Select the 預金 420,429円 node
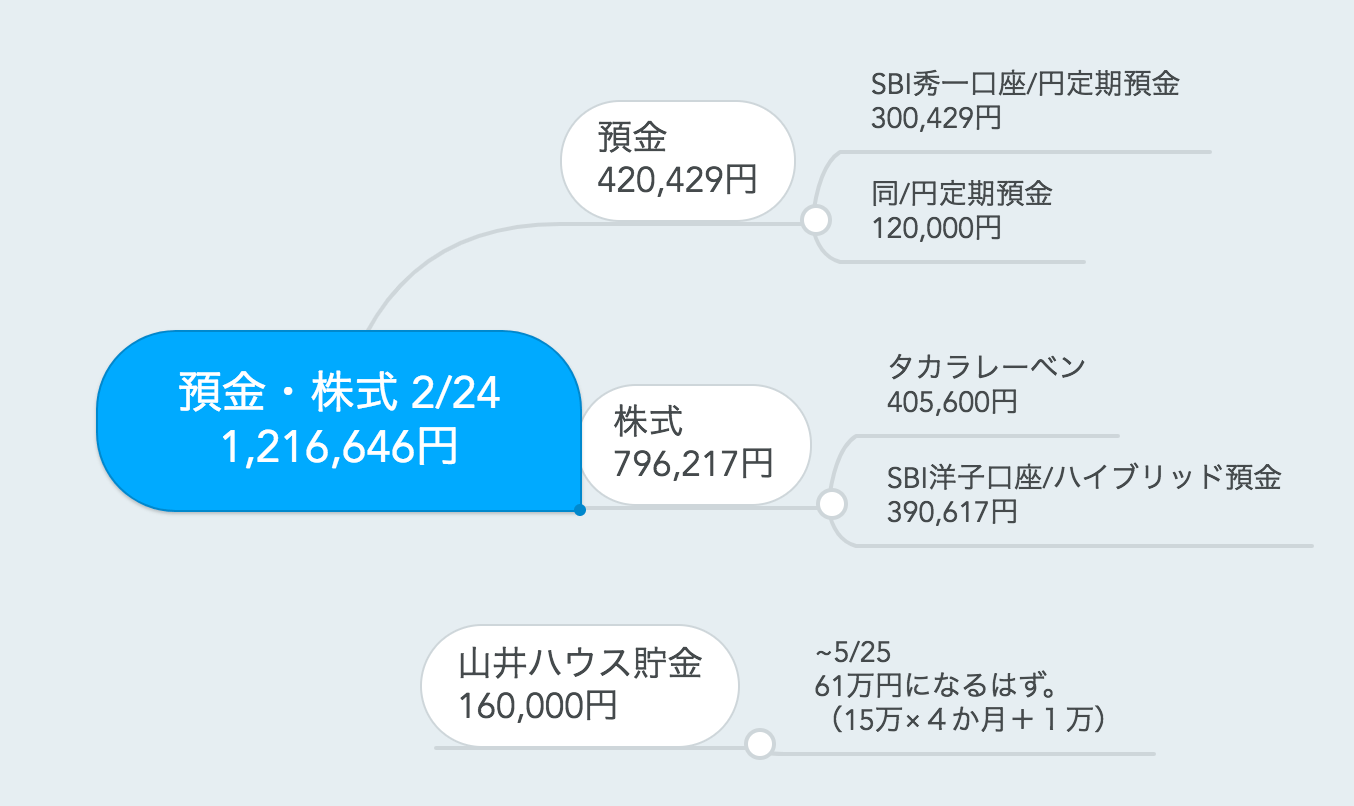Screen dimensions: 1354x806 click(677, 161)
